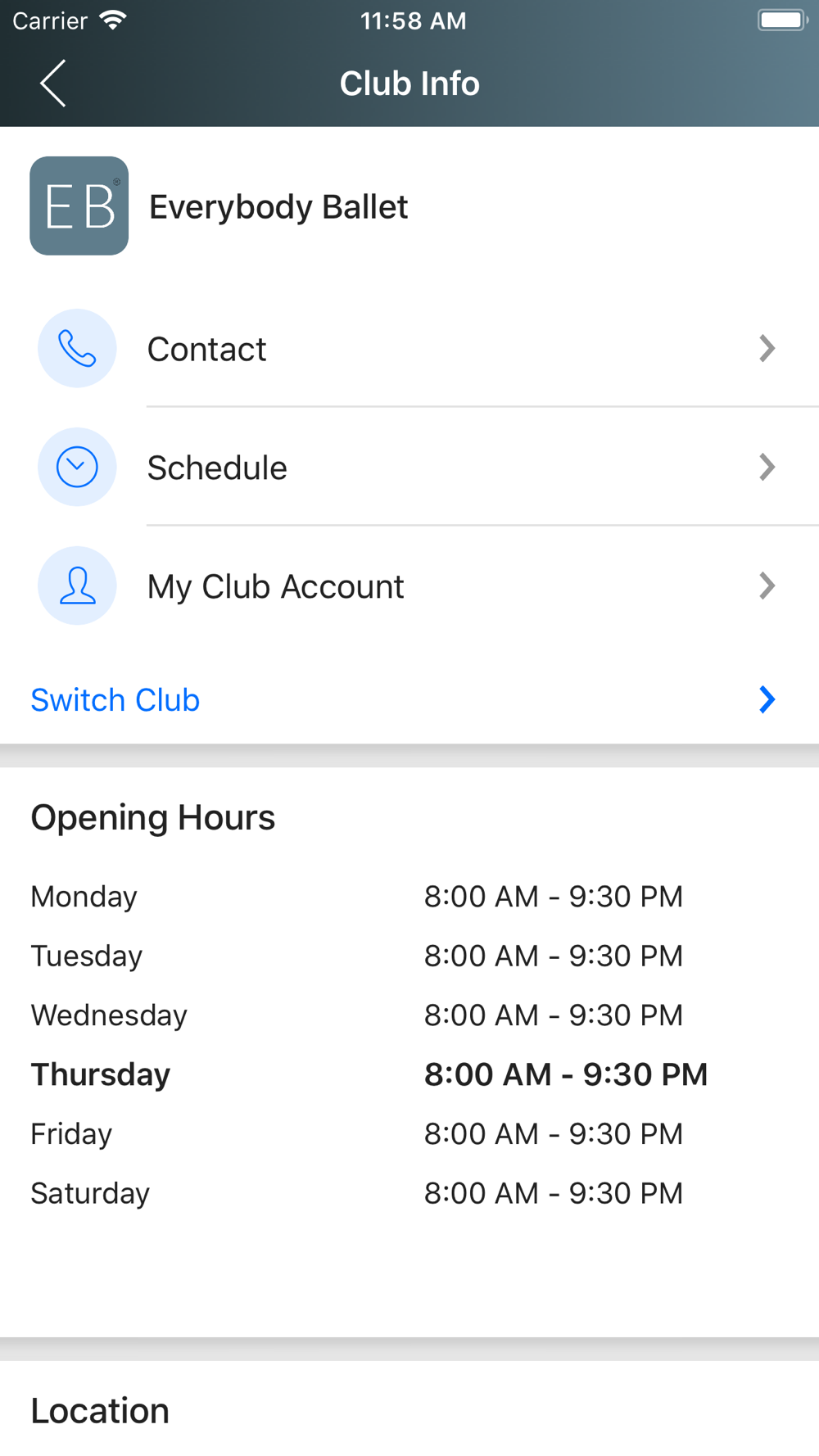Viewport: 819px width, 1456px height.
Task: Open My Club Account
Action: pyautogui.click(x=409, y=586)
